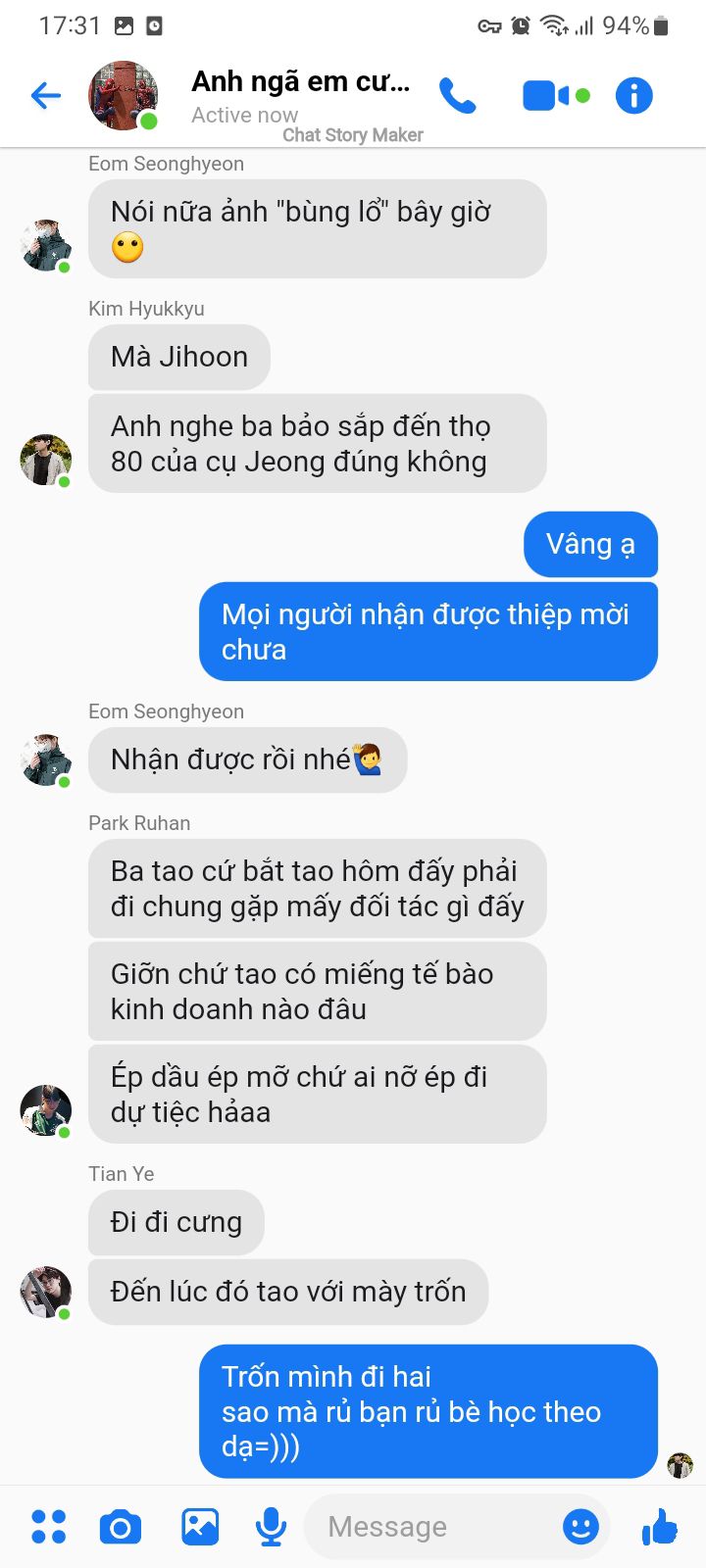Open Kim Hyukkyu's avatar

click(46, 460)
